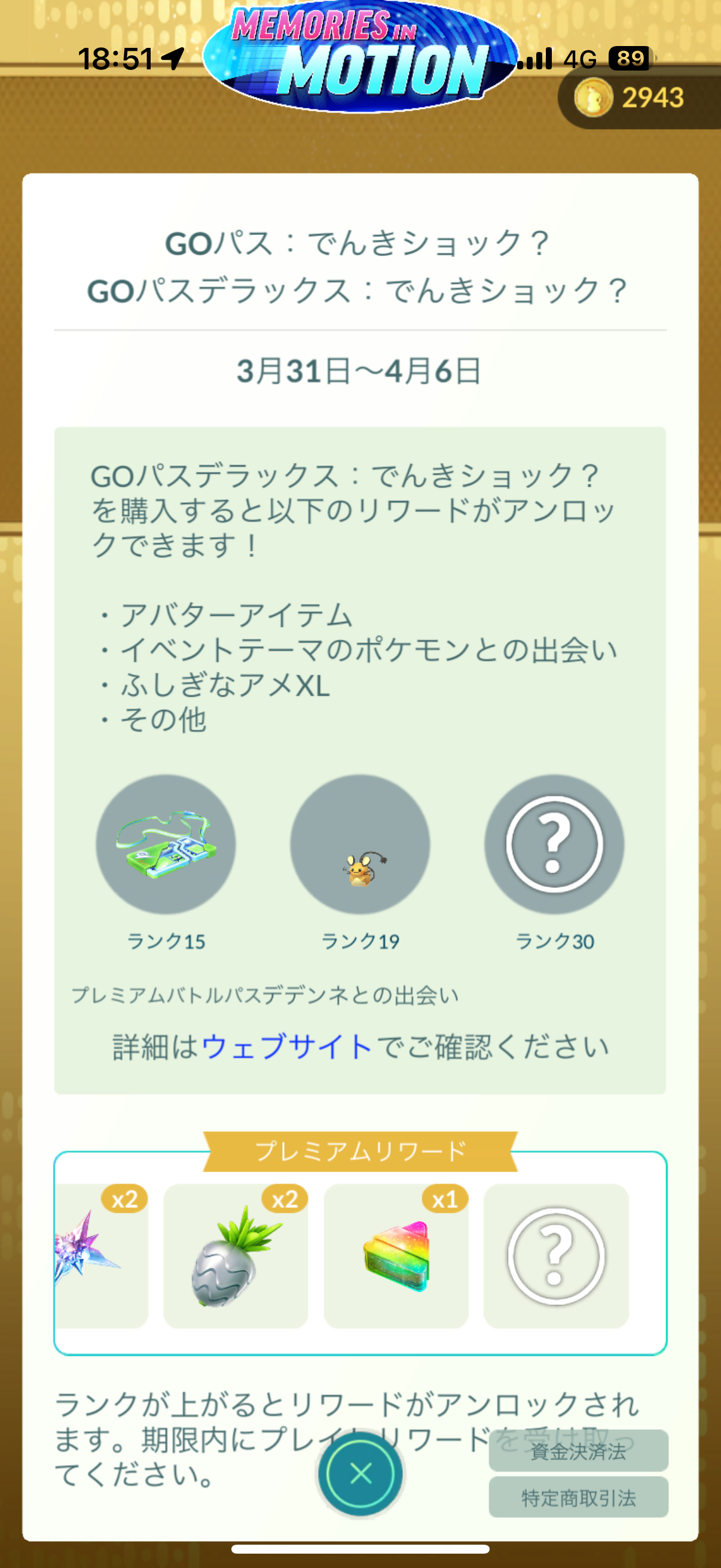Tap the mystery question-mark premium reward tile
Viewport: 721px width, 1568px height.
(555, 1256)
